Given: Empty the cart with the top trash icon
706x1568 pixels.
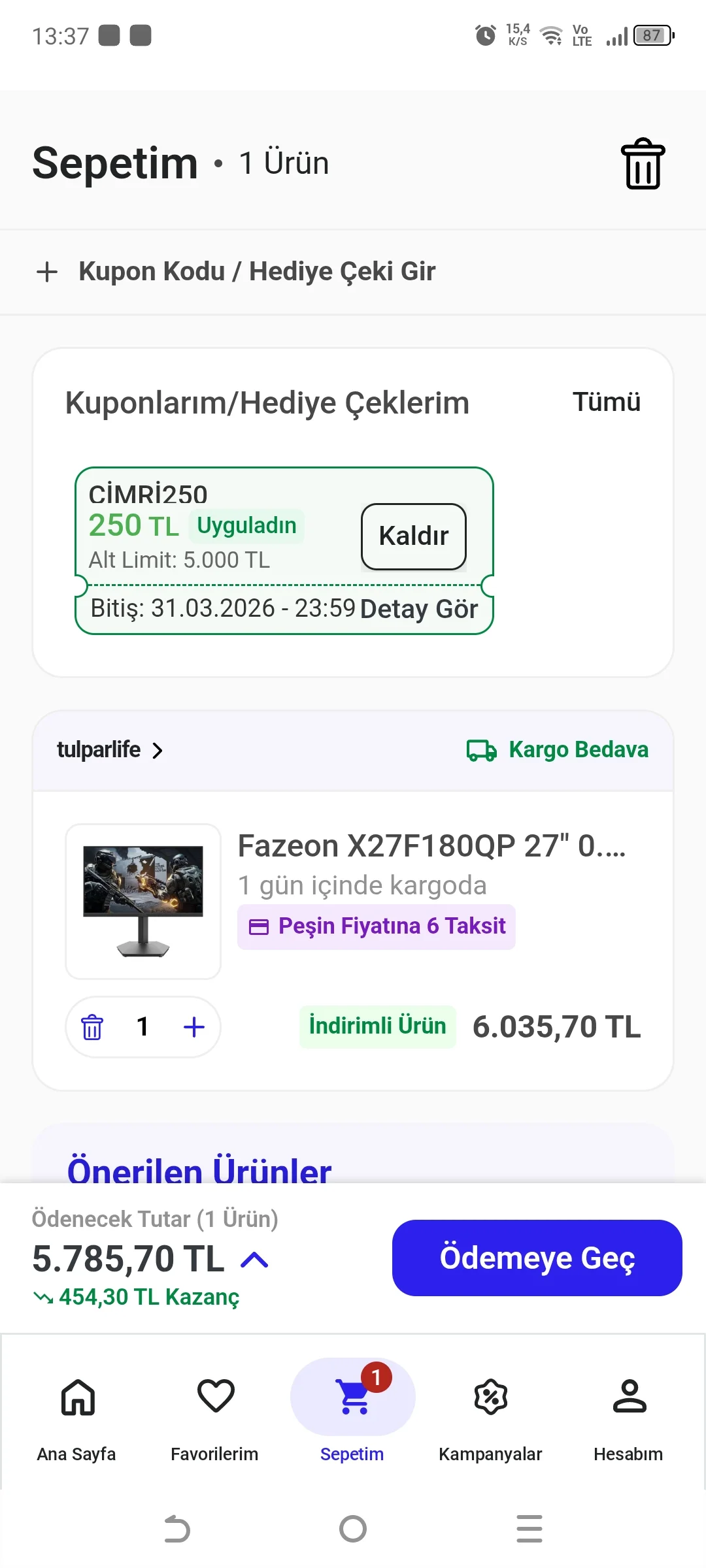Looking at the screenshot, I should tap(643, 163).
